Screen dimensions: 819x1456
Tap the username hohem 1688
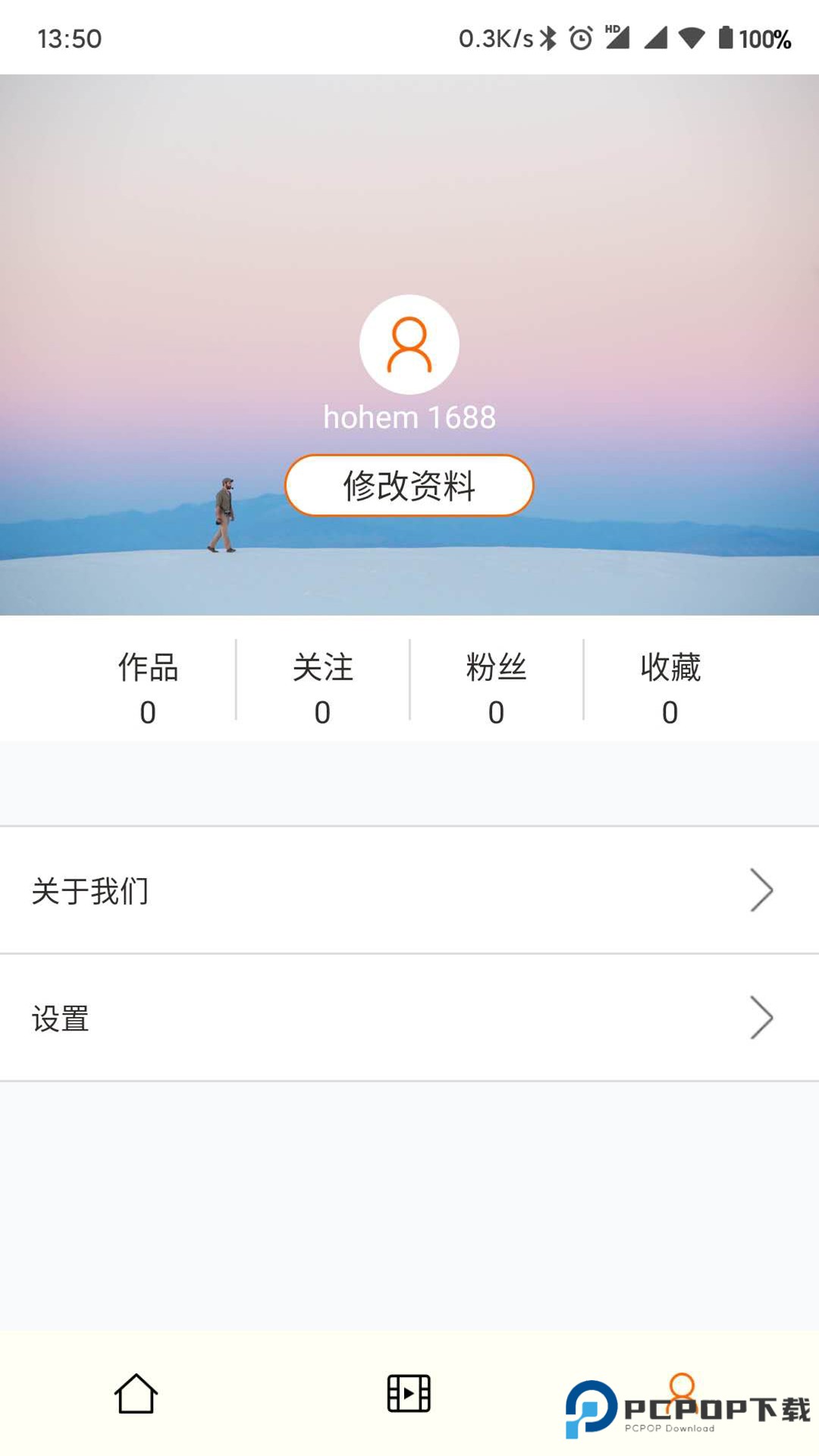pos(409,417)
